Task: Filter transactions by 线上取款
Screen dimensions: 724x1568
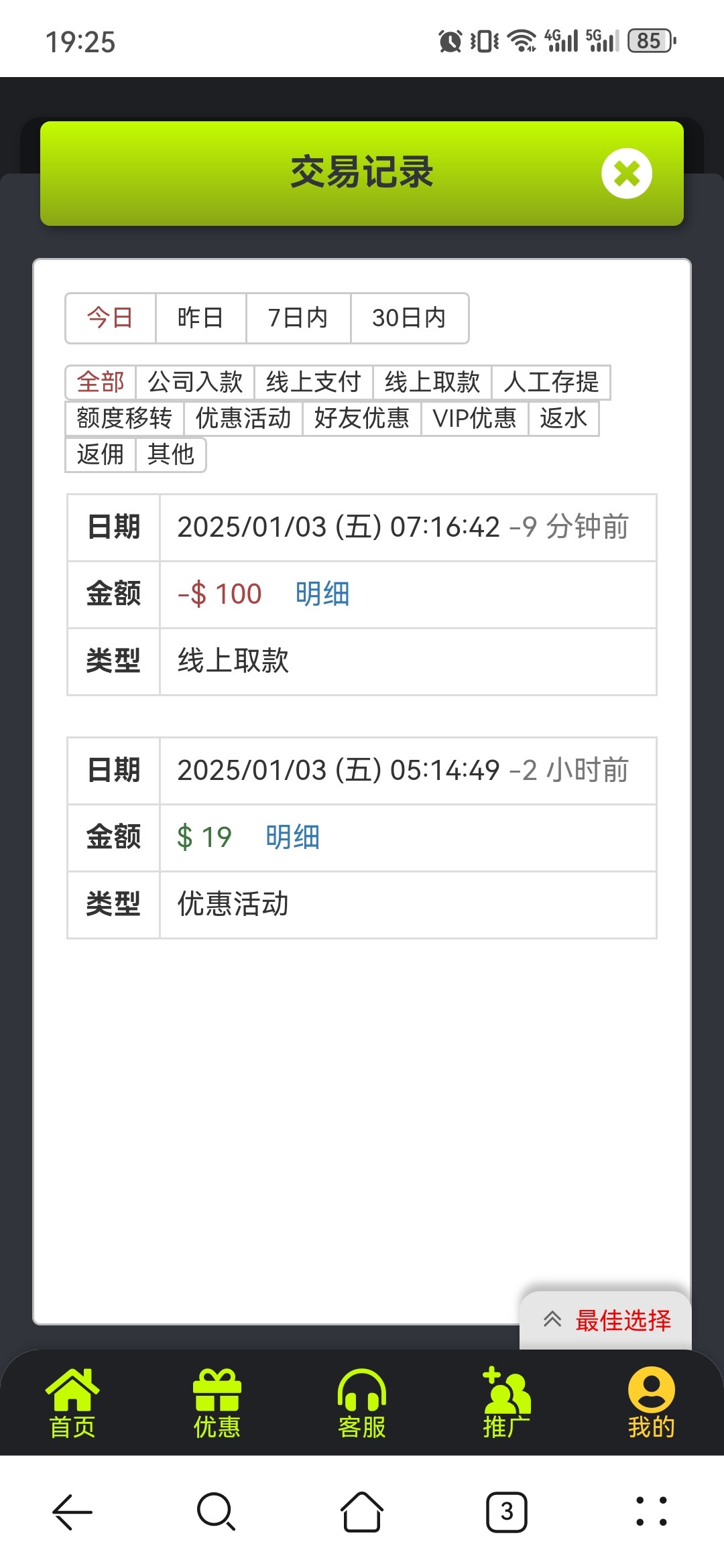Action: point(432,382)
